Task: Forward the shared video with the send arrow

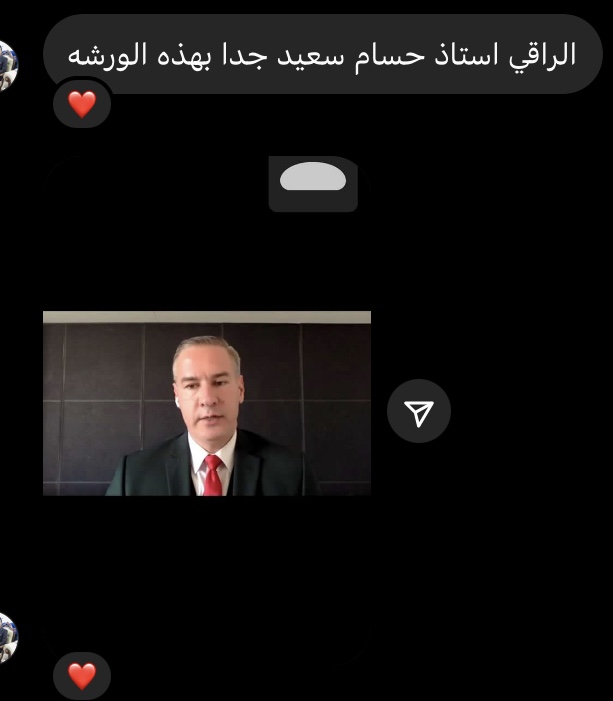Action: pyautogui.click(x=419, y=411)
